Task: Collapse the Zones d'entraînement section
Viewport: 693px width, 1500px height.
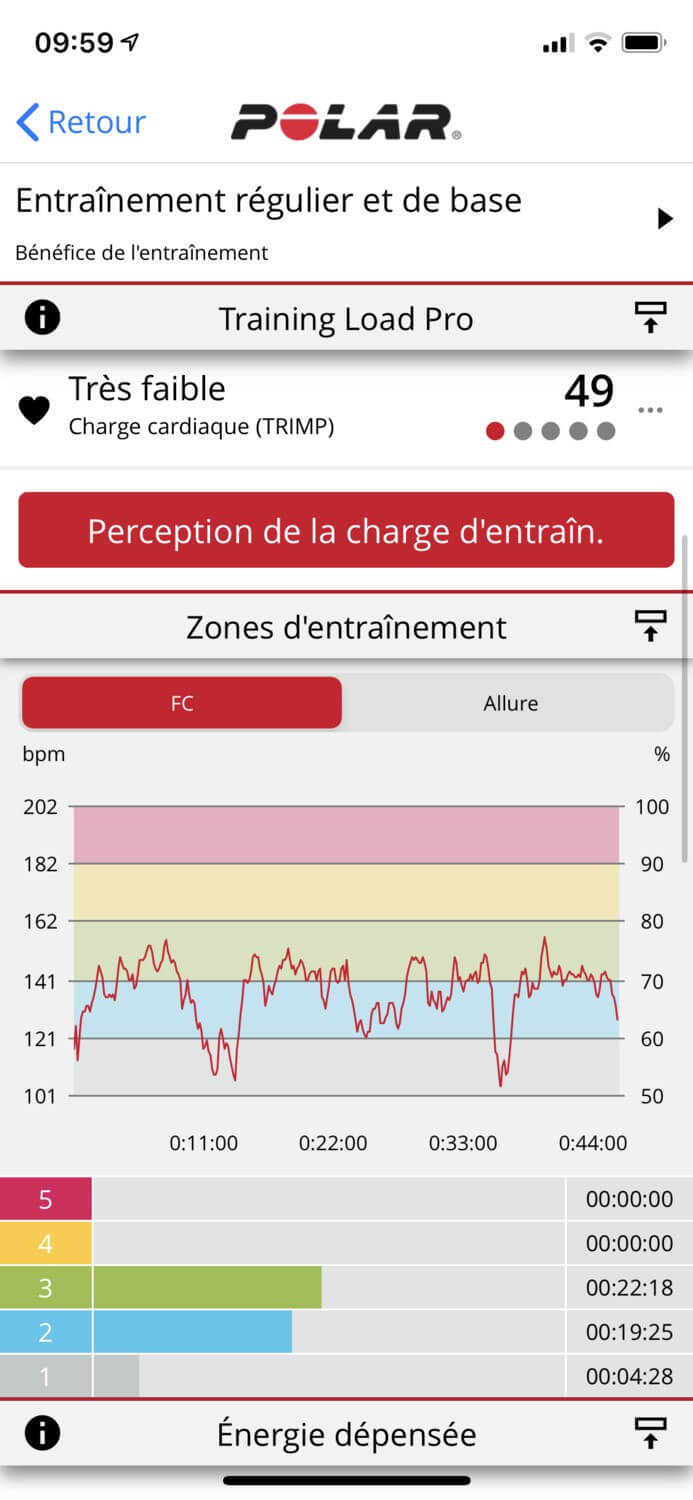Action: pos(651,627)
